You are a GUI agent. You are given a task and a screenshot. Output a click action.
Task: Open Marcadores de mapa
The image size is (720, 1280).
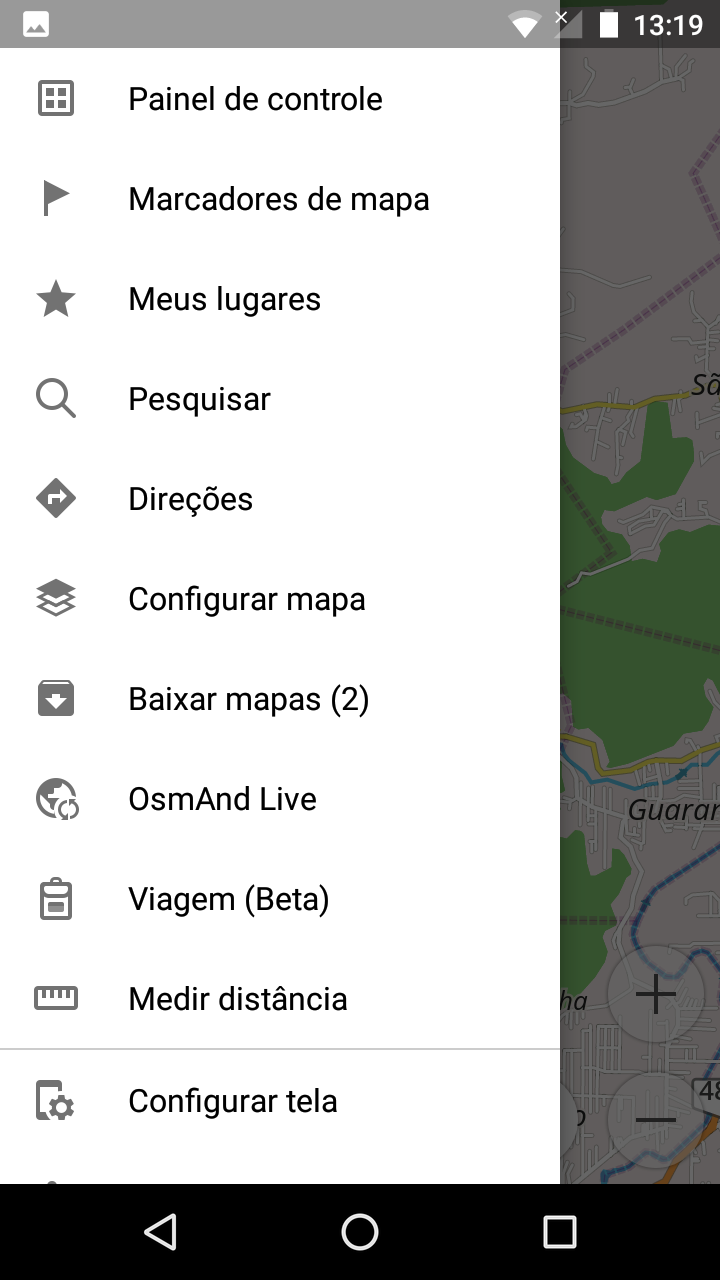coord(280,199)
